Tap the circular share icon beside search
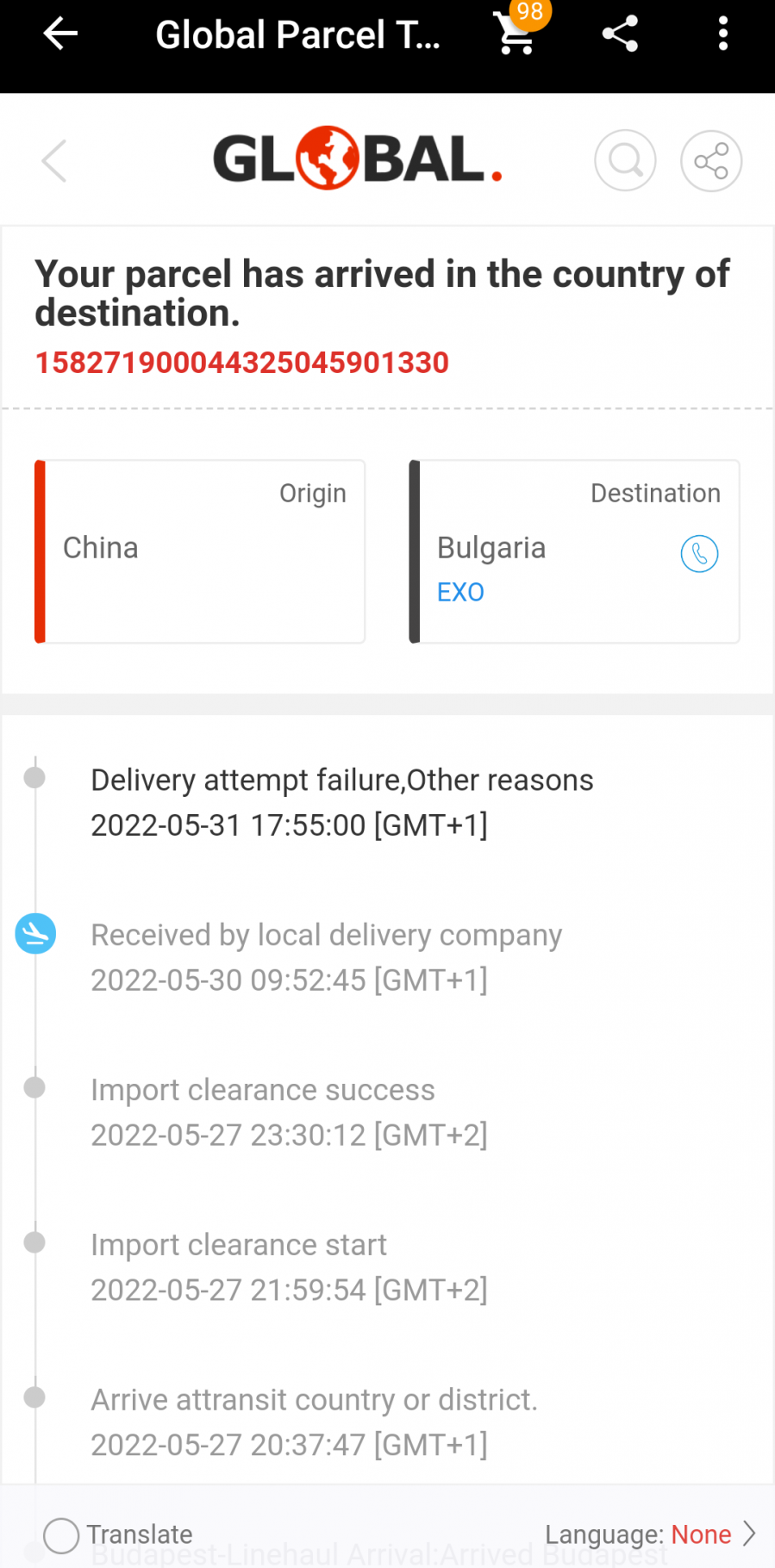The image size is (775, 1568). 711,161
